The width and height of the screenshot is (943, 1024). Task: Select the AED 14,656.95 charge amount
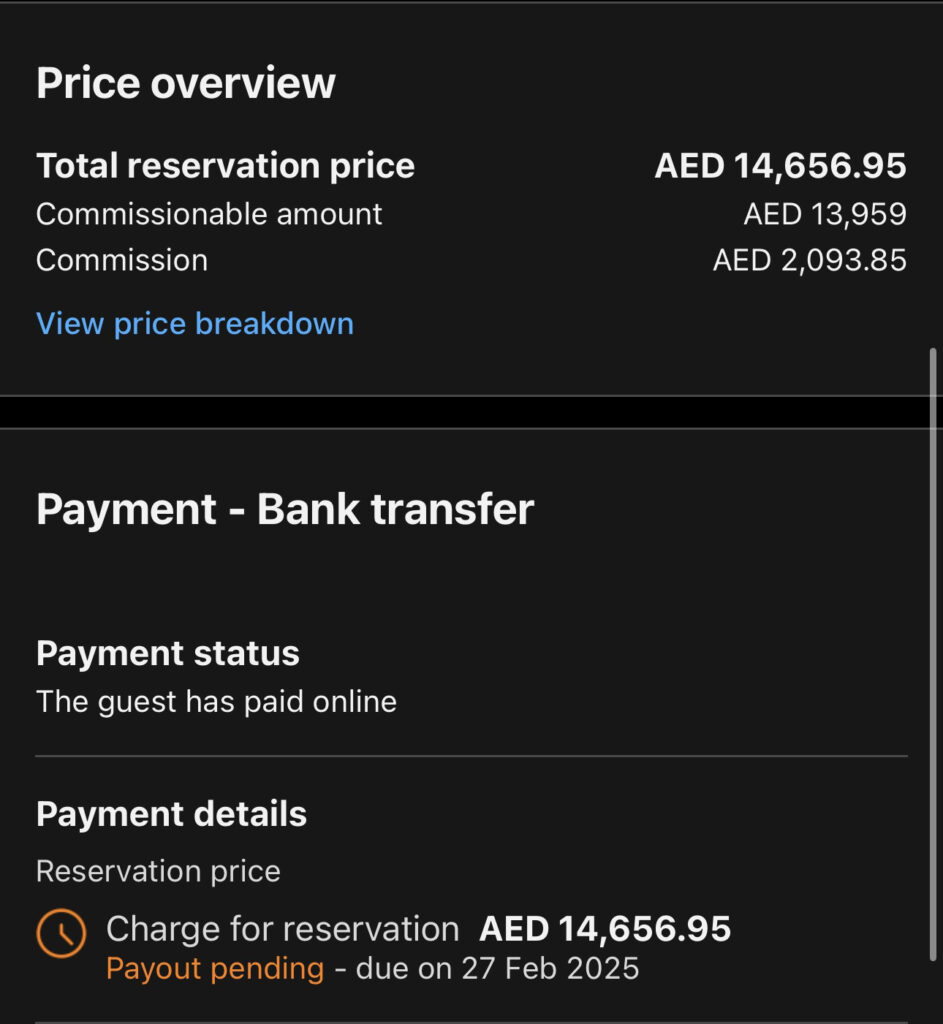click(604, 929)
